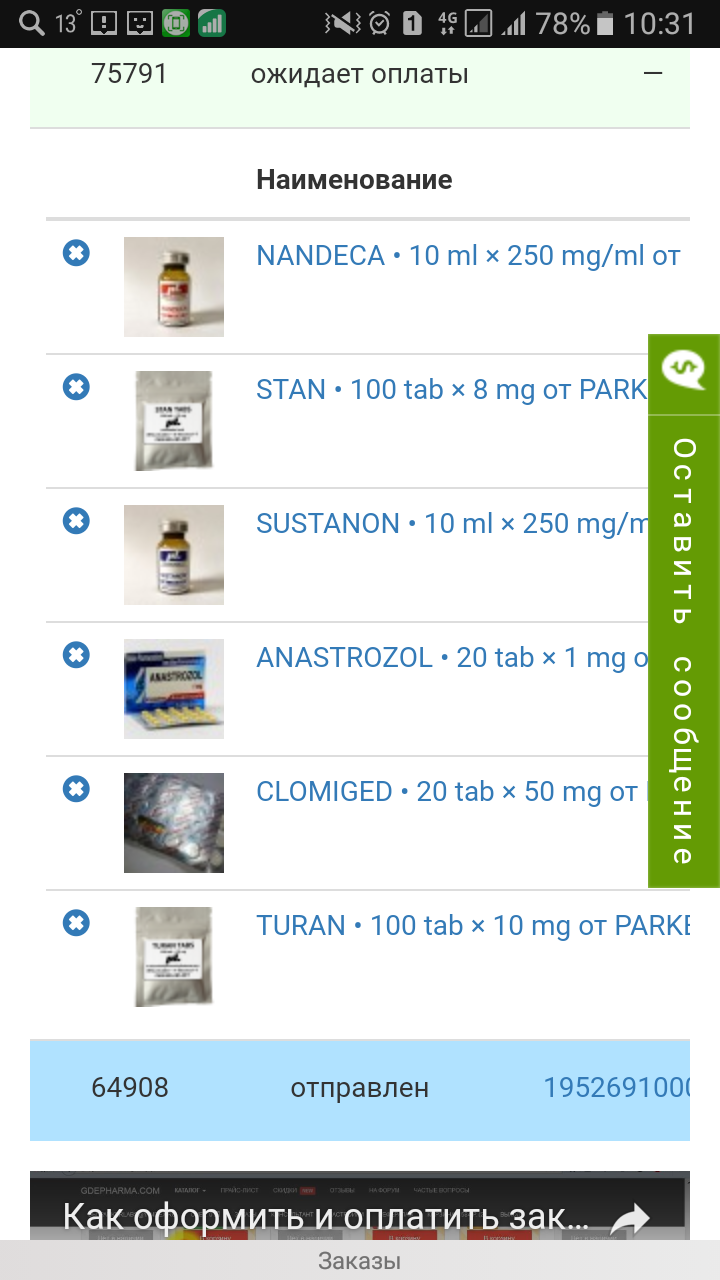This screenshot has height=1280, width=720.
Task: Open tracking number for shipped order 64908
Action: pos(616,1088)
